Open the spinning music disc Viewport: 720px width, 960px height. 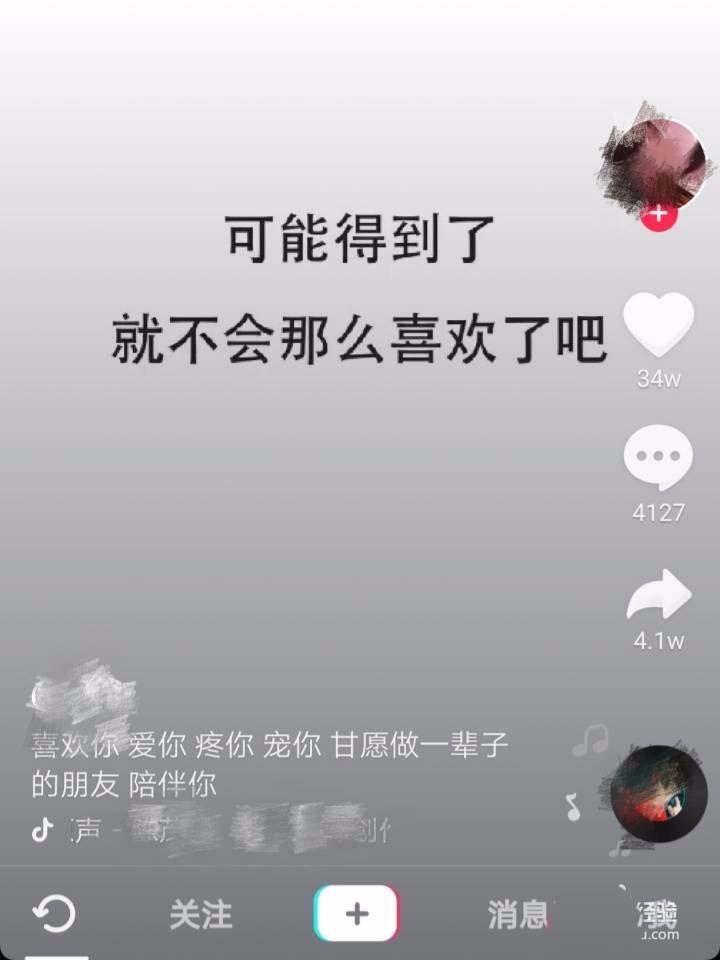658,793
